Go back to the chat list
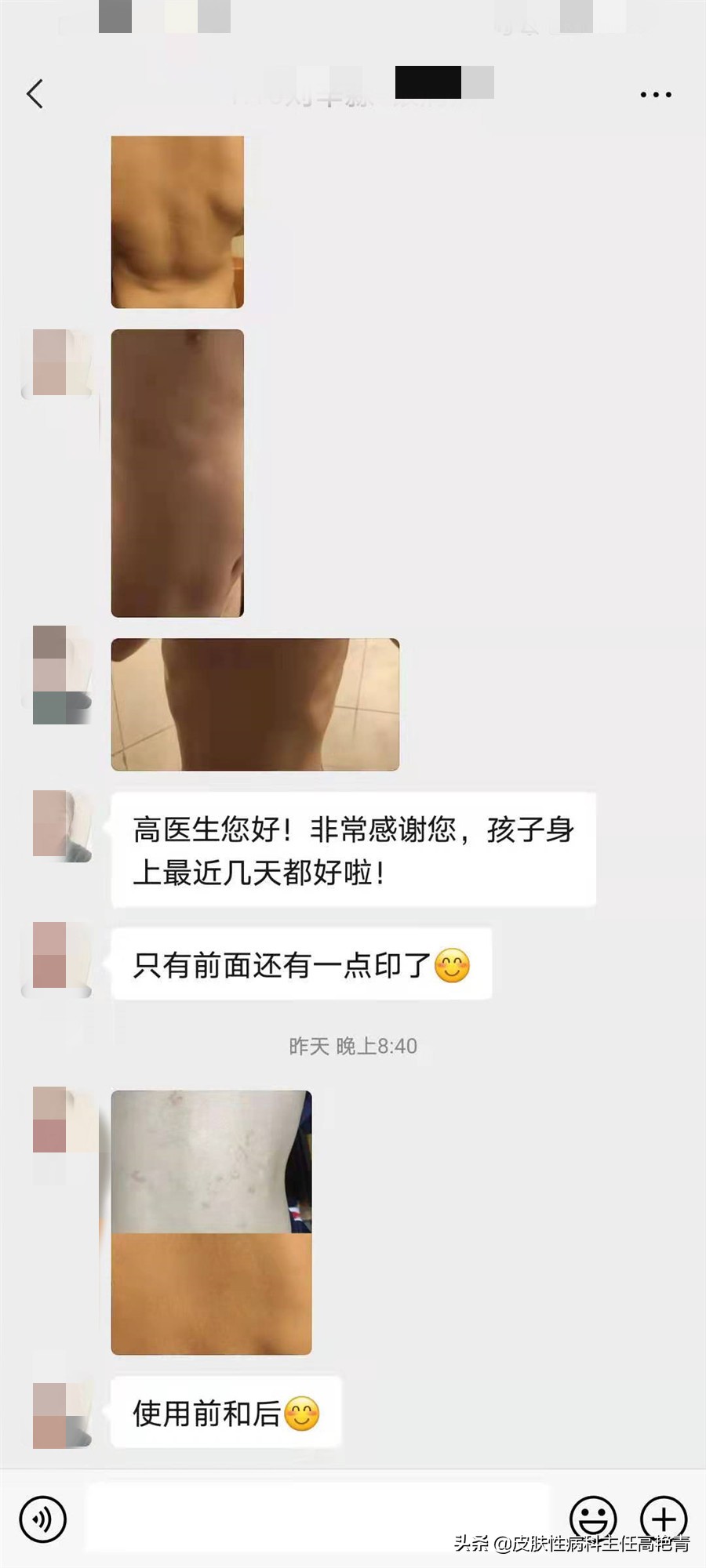 (35, 94)
